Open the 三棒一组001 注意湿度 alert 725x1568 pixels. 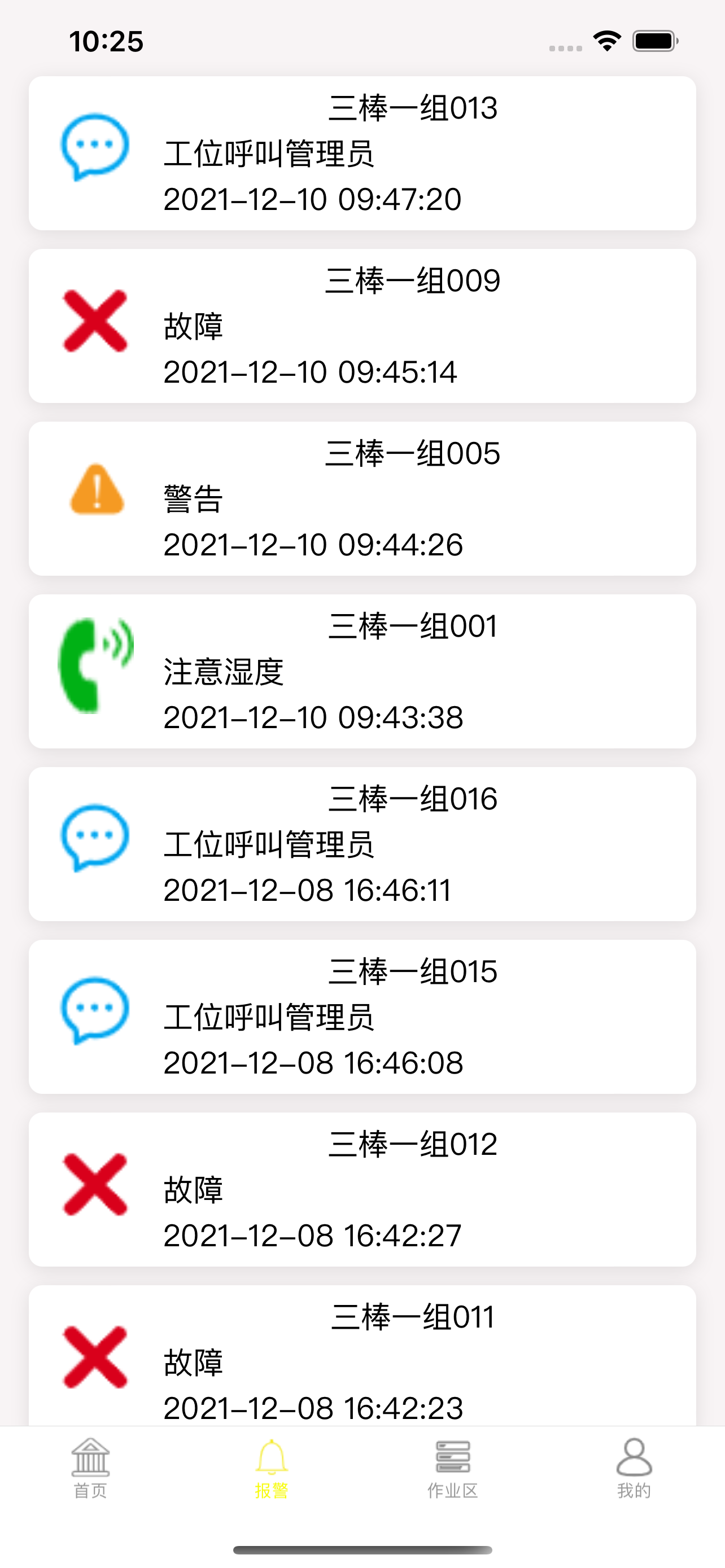(362, 671)
